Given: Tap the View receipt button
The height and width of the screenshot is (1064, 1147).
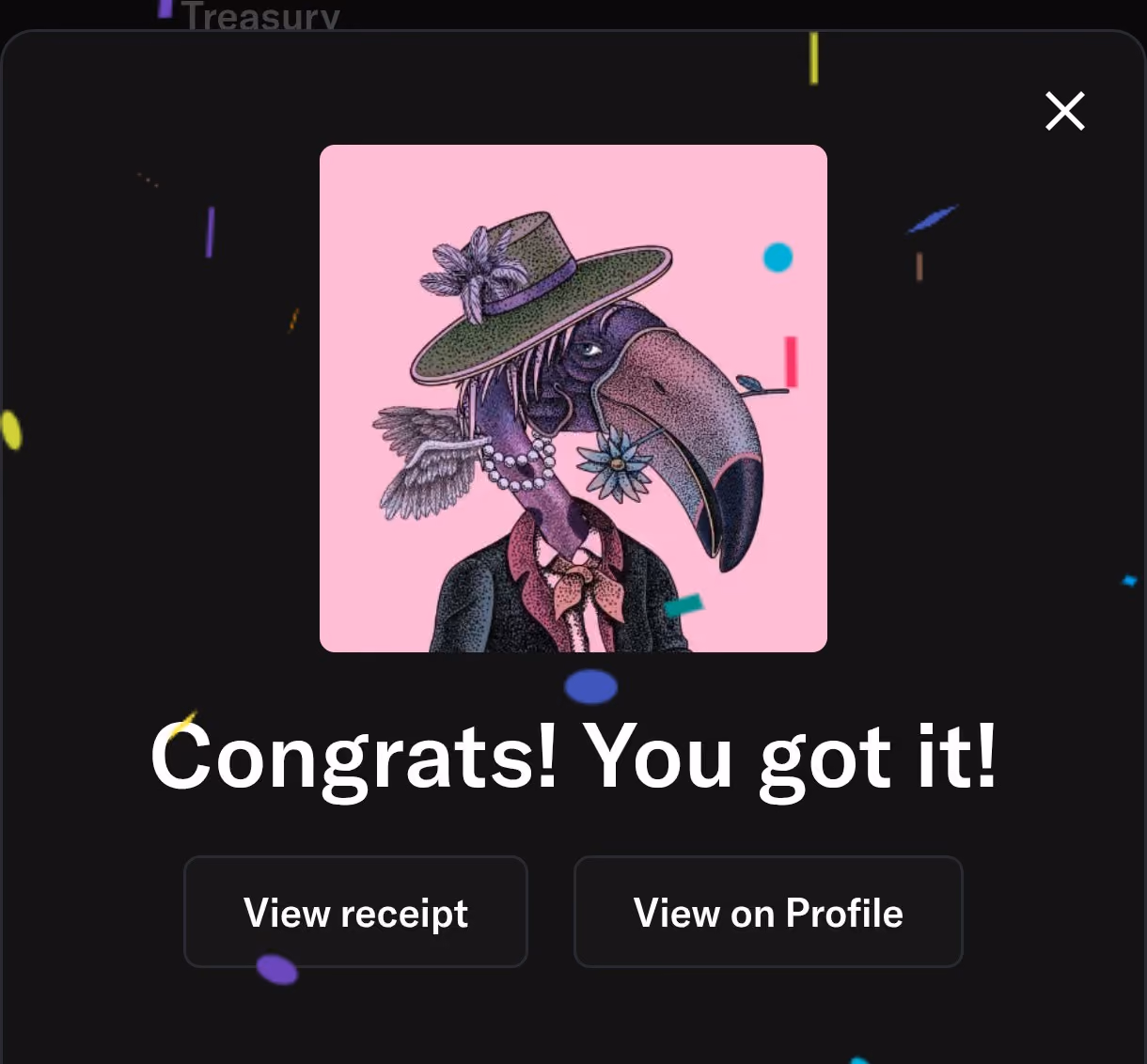Looking at the screenshot, I should coord(355,912).
